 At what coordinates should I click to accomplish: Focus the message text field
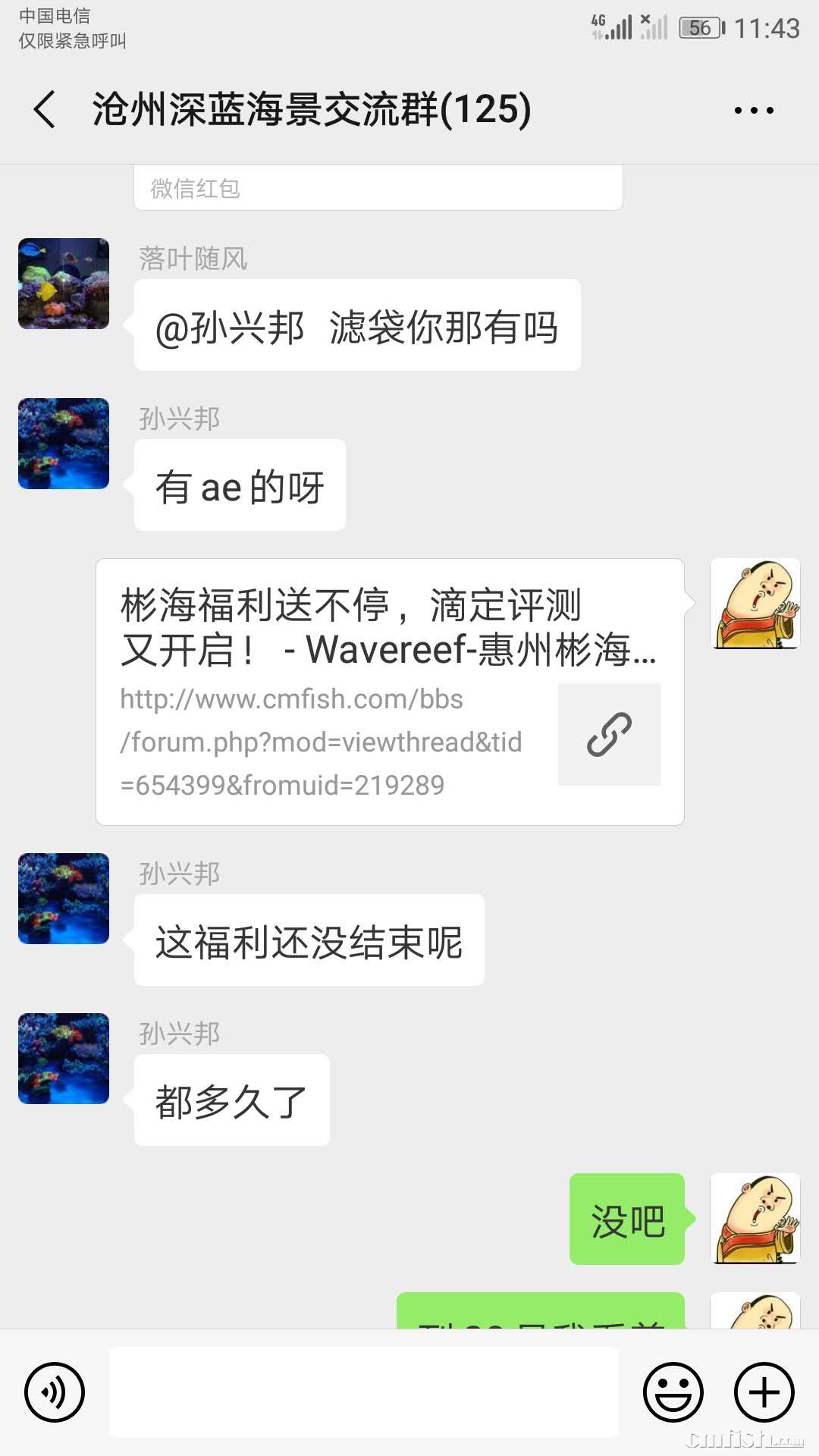[x=364, y=1392]
